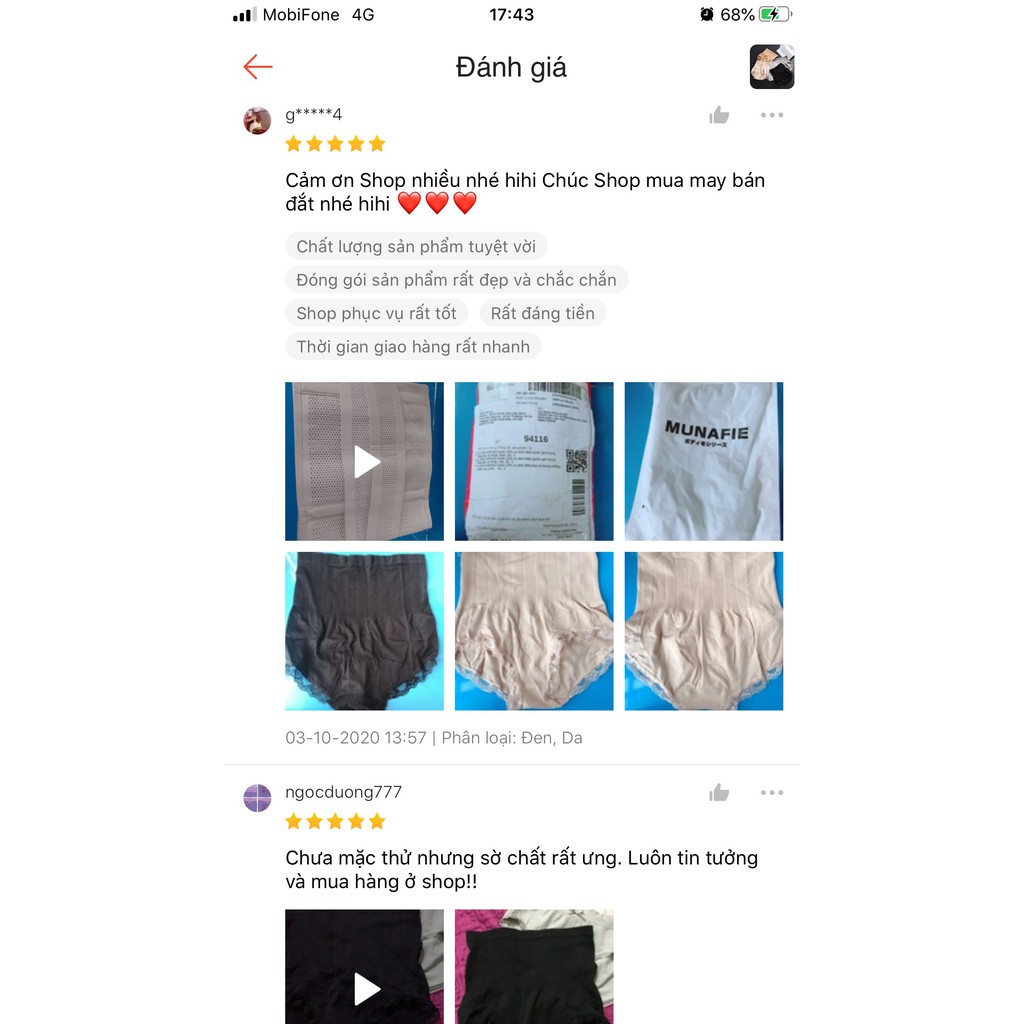Play the video in g*****4's review
1024x1024 pixels.
(x=365, y=461)
